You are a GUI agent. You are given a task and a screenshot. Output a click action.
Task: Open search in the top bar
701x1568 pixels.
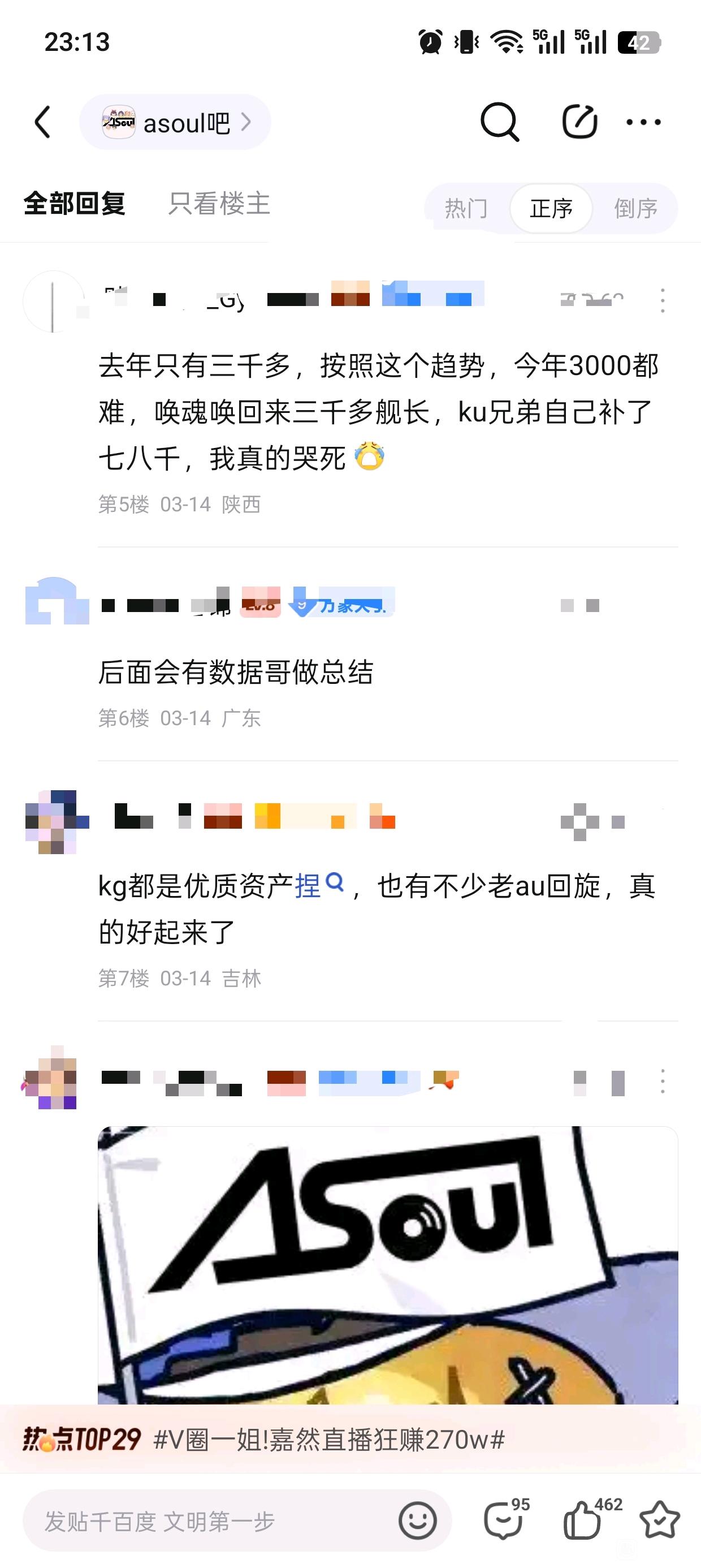[x=500, y=122]
